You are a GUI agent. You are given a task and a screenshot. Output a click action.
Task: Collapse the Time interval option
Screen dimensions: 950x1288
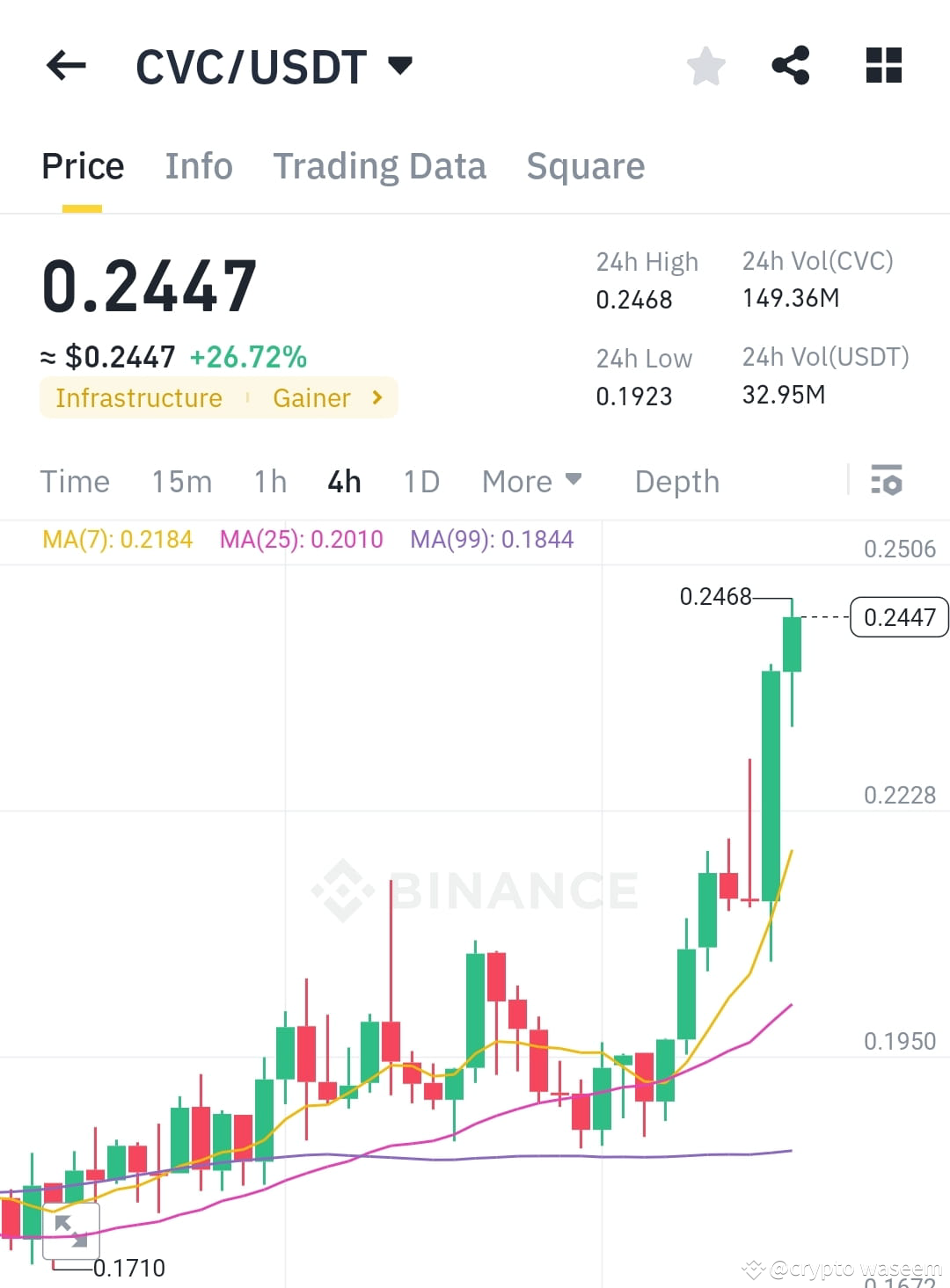coord(75,481)
